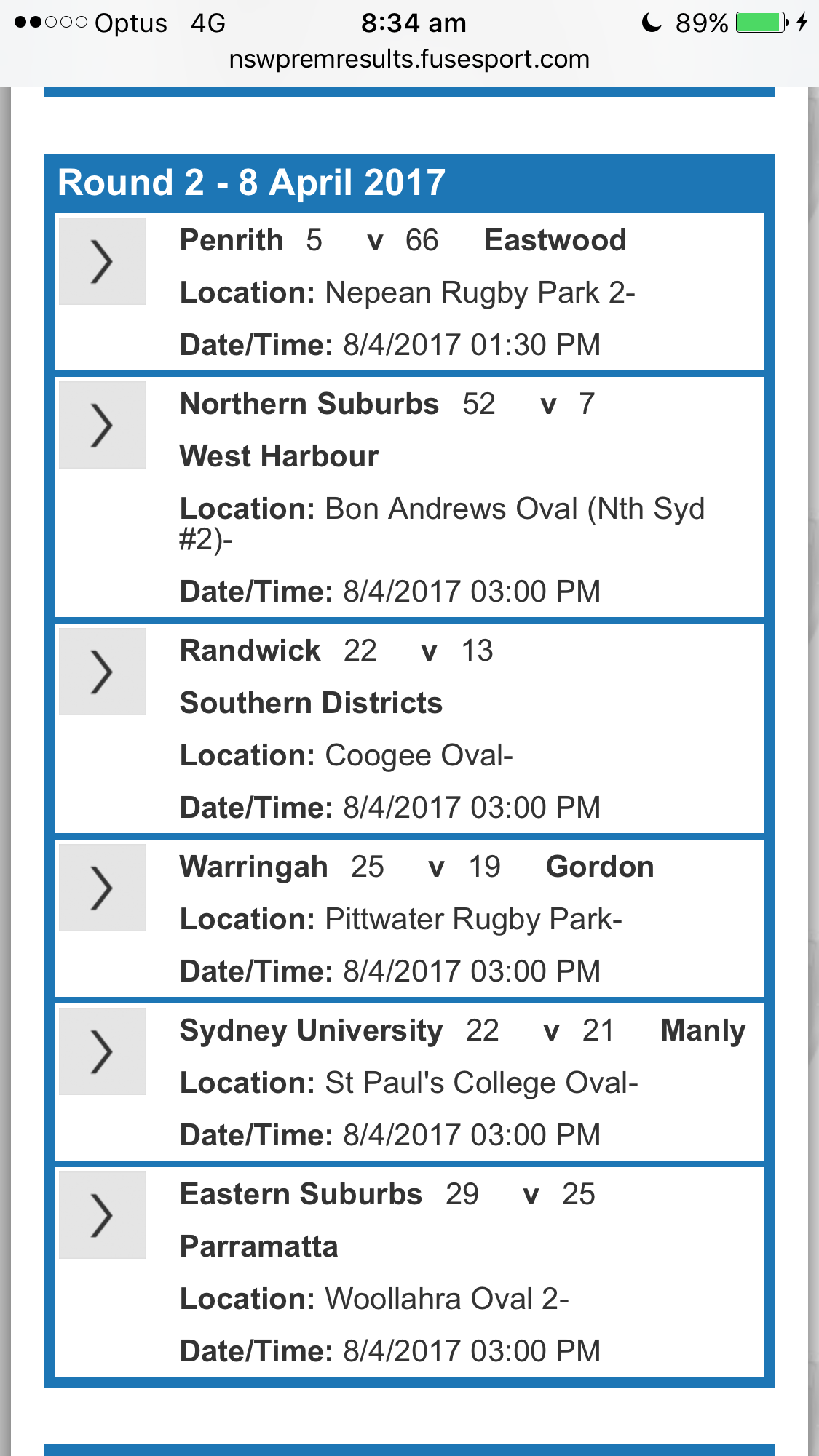Expand Randwick v Southern Districts match

(102, 672)
